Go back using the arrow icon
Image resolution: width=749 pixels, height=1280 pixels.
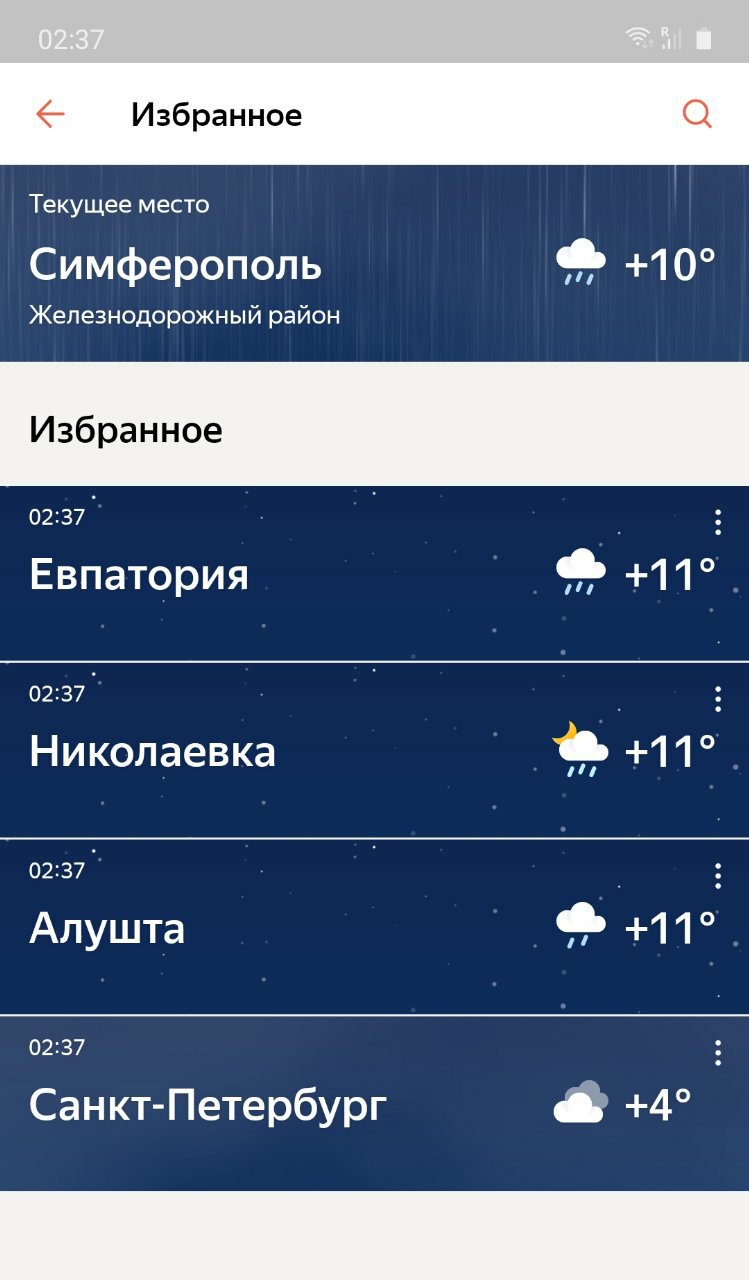point(50,115)
